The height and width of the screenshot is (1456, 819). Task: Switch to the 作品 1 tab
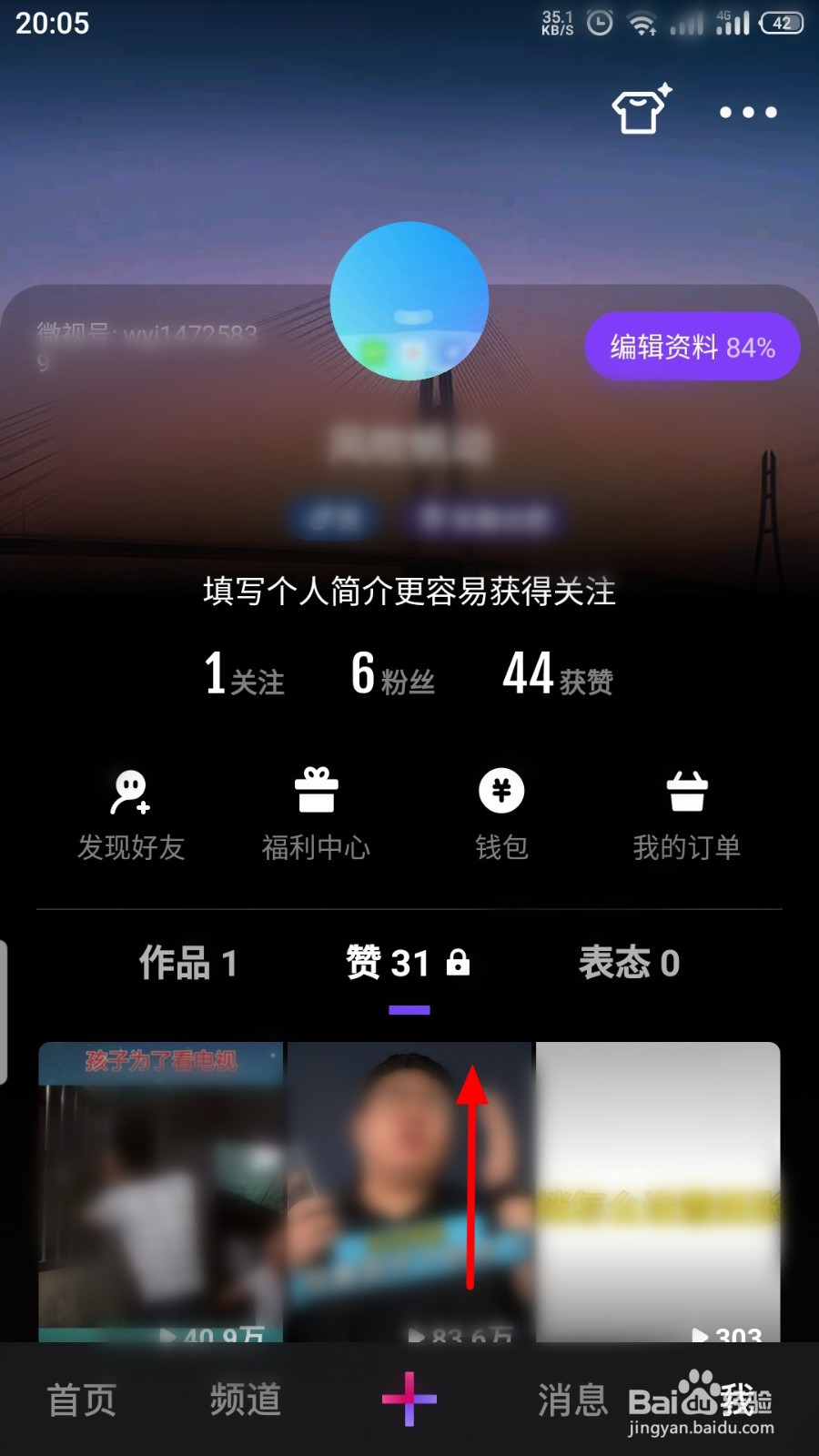(x=187, y=962)
